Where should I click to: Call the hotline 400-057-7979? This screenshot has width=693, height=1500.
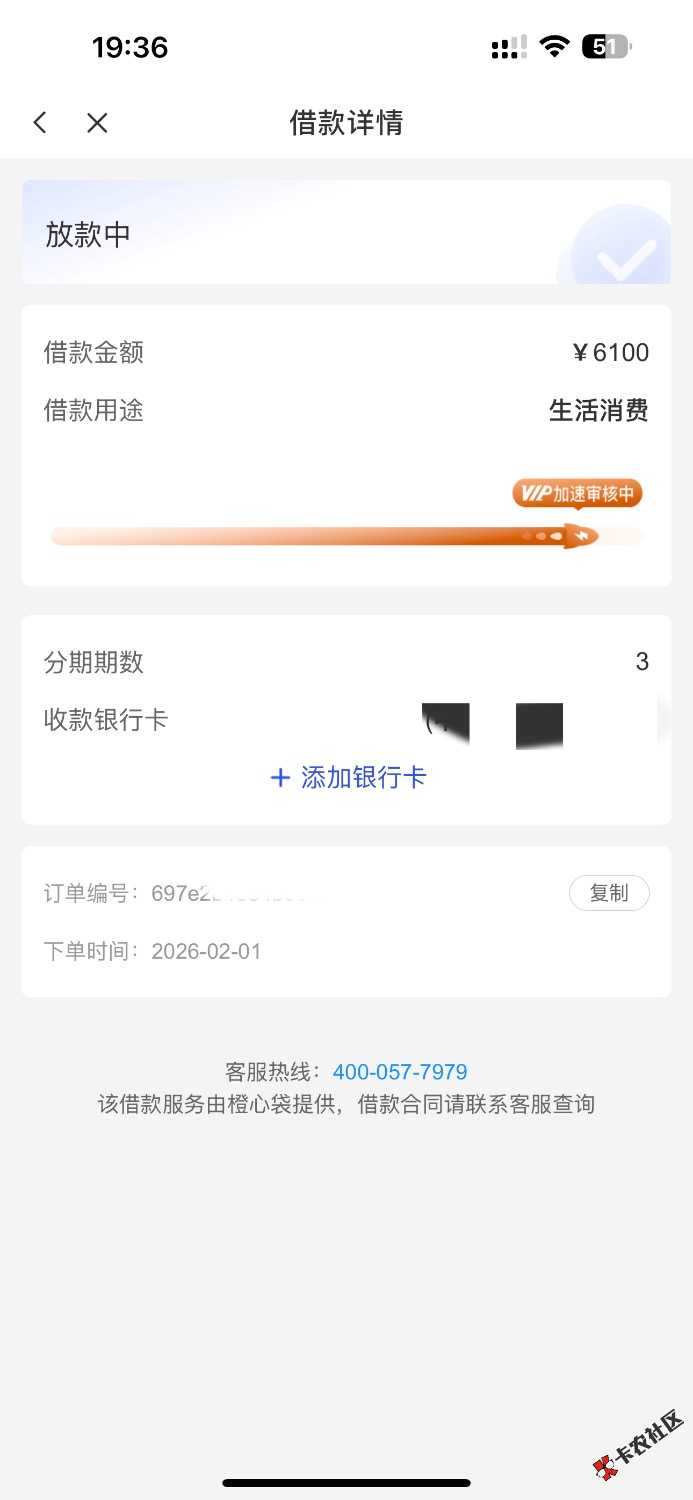click(400, 1072)
